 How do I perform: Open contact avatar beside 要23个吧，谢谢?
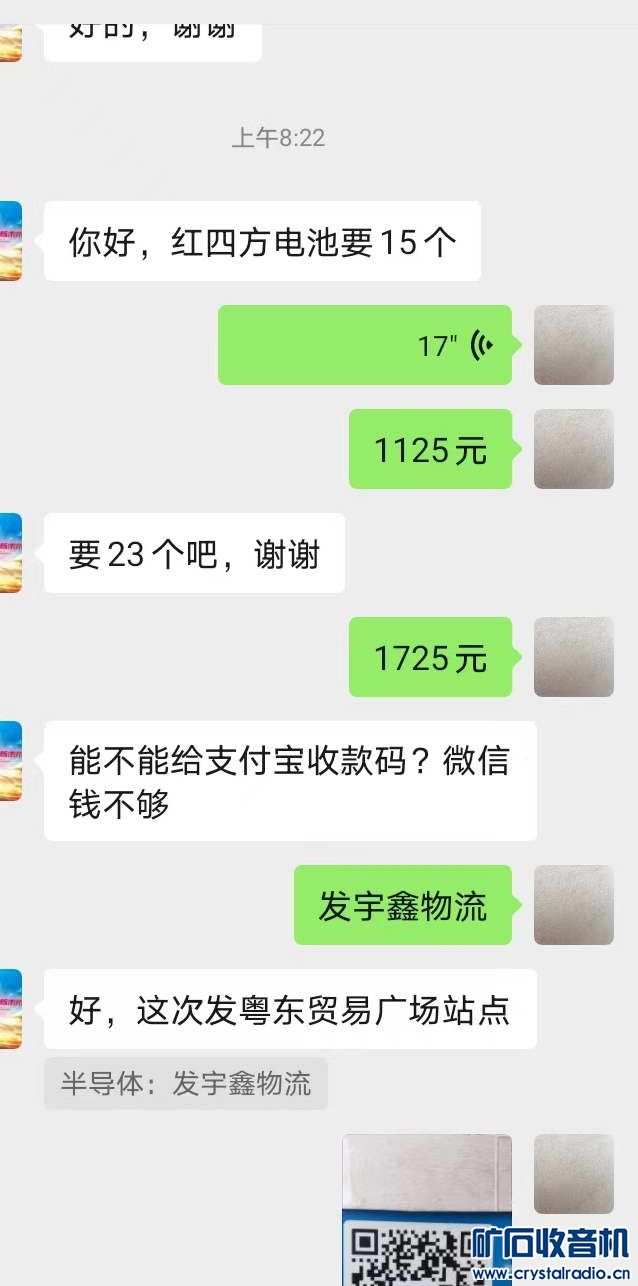coord(10,553)
